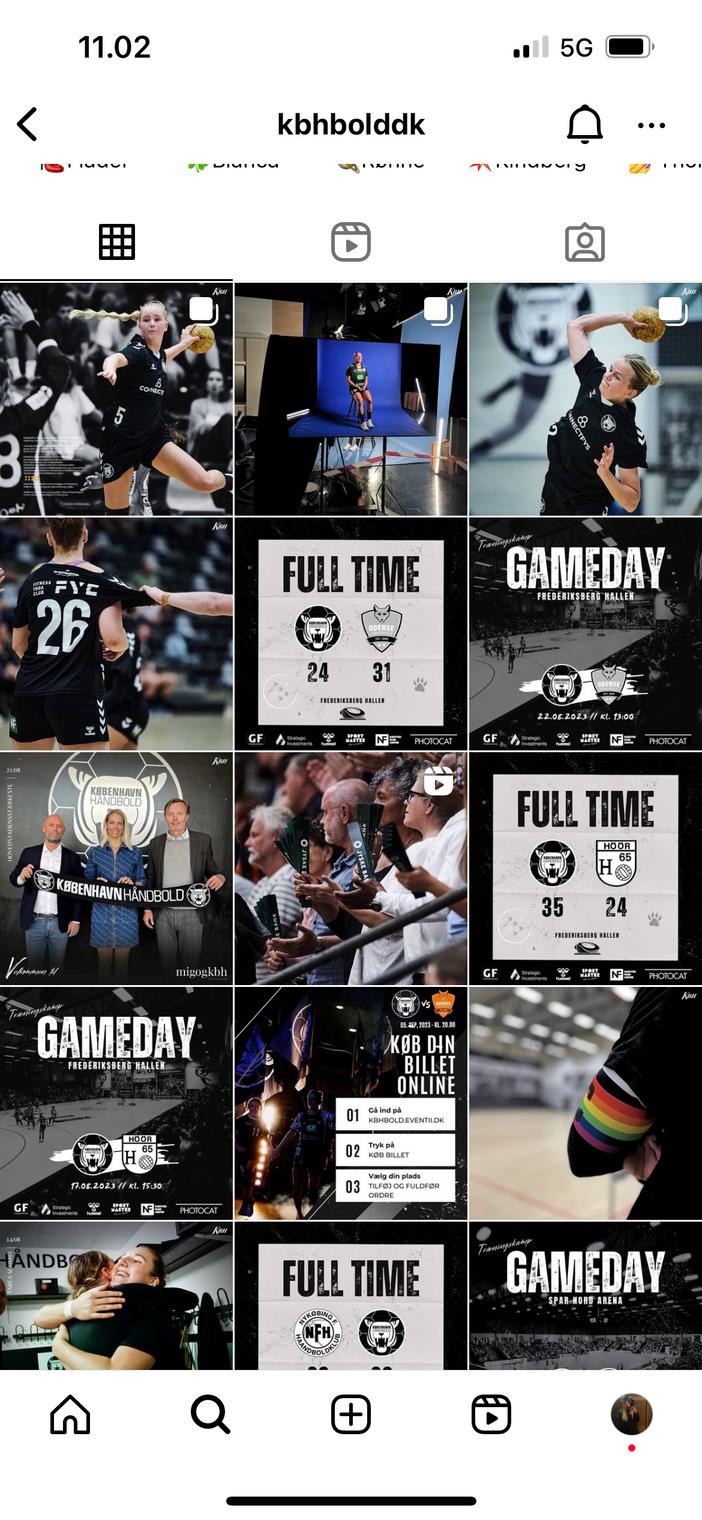Open the blue studio photoshoot post
The image size is (702, 1520).
pos(351,399)
